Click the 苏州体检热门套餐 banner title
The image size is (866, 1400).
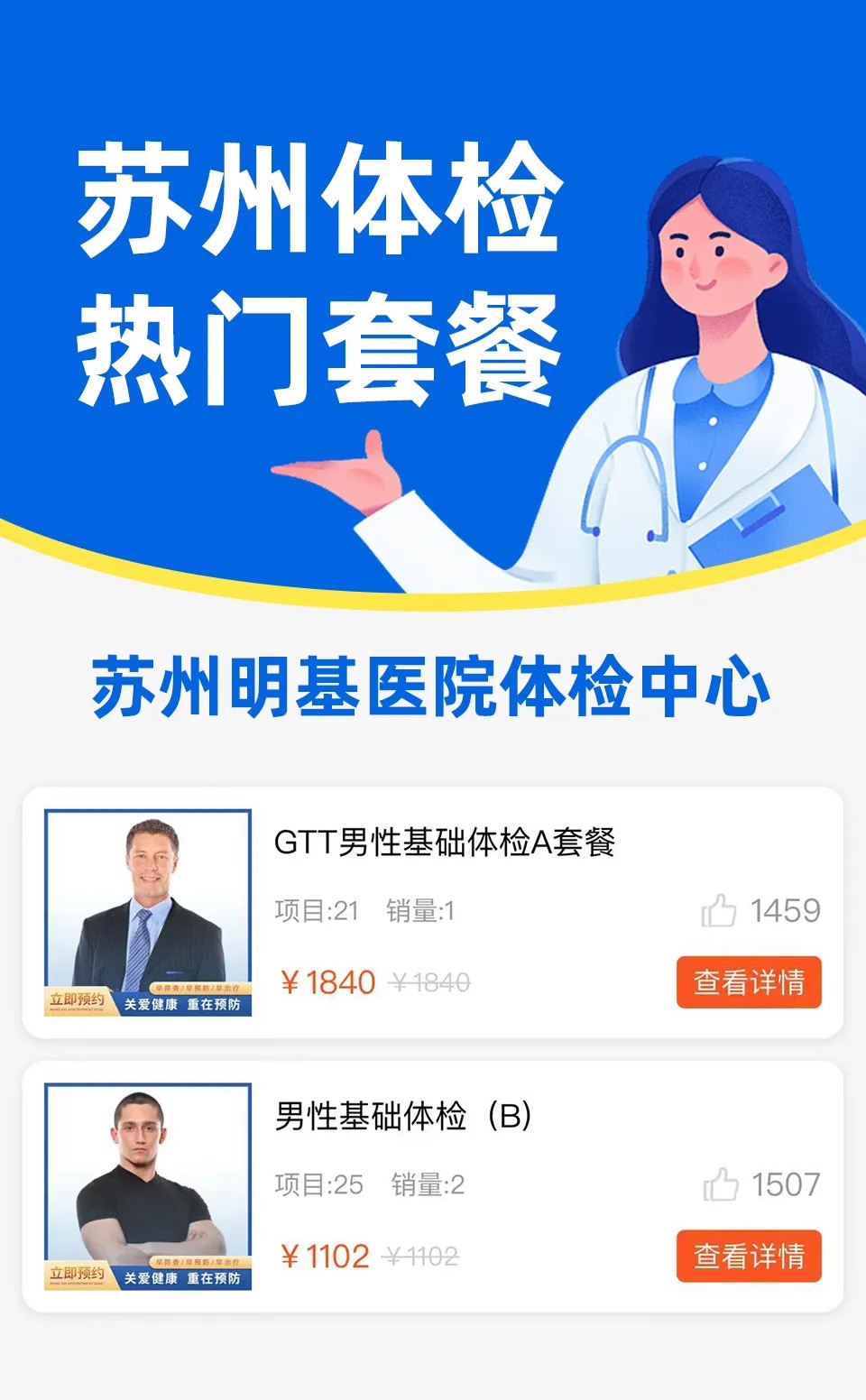click(x=320, y=271)
